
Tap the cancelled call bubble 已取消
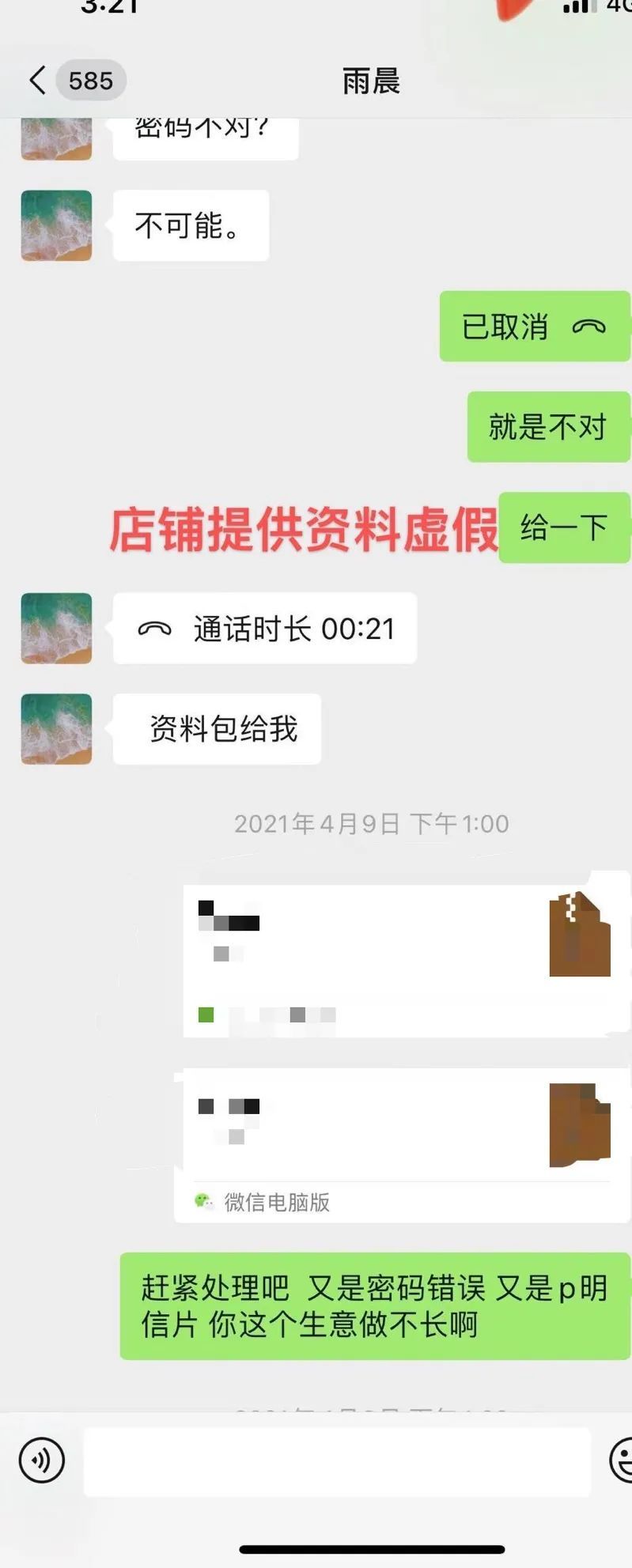pyautogui.click(x=534, y=327)
